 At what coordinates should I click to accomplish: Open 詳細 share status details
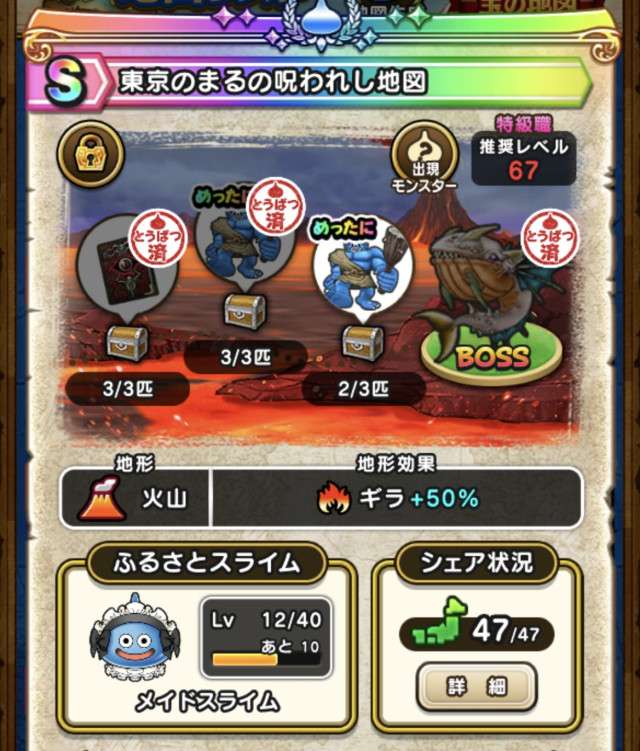point(477,687)
